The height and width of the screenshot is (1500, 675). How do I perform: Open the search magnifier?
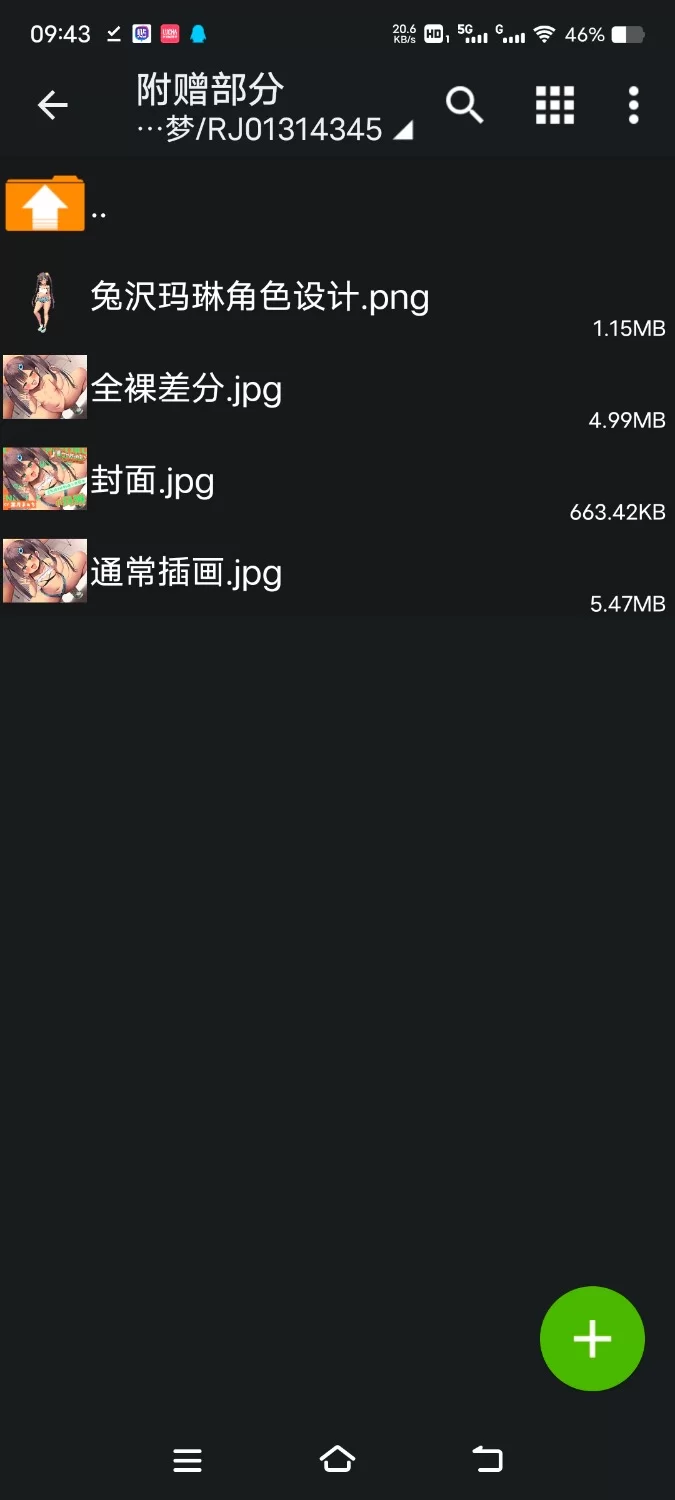pyautogui.click(x=464, y=105)
